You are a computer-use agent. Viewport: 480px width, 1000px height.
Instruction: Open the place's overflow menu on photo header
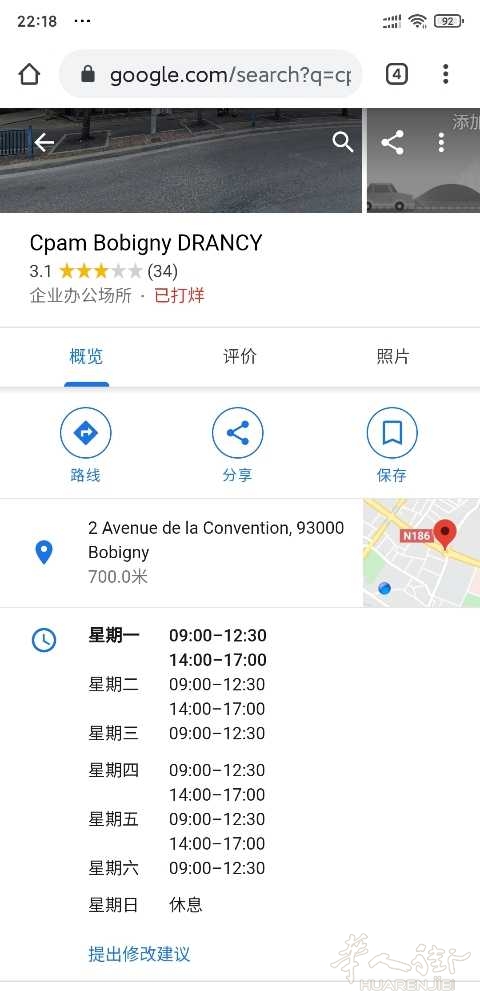[441, 142]
